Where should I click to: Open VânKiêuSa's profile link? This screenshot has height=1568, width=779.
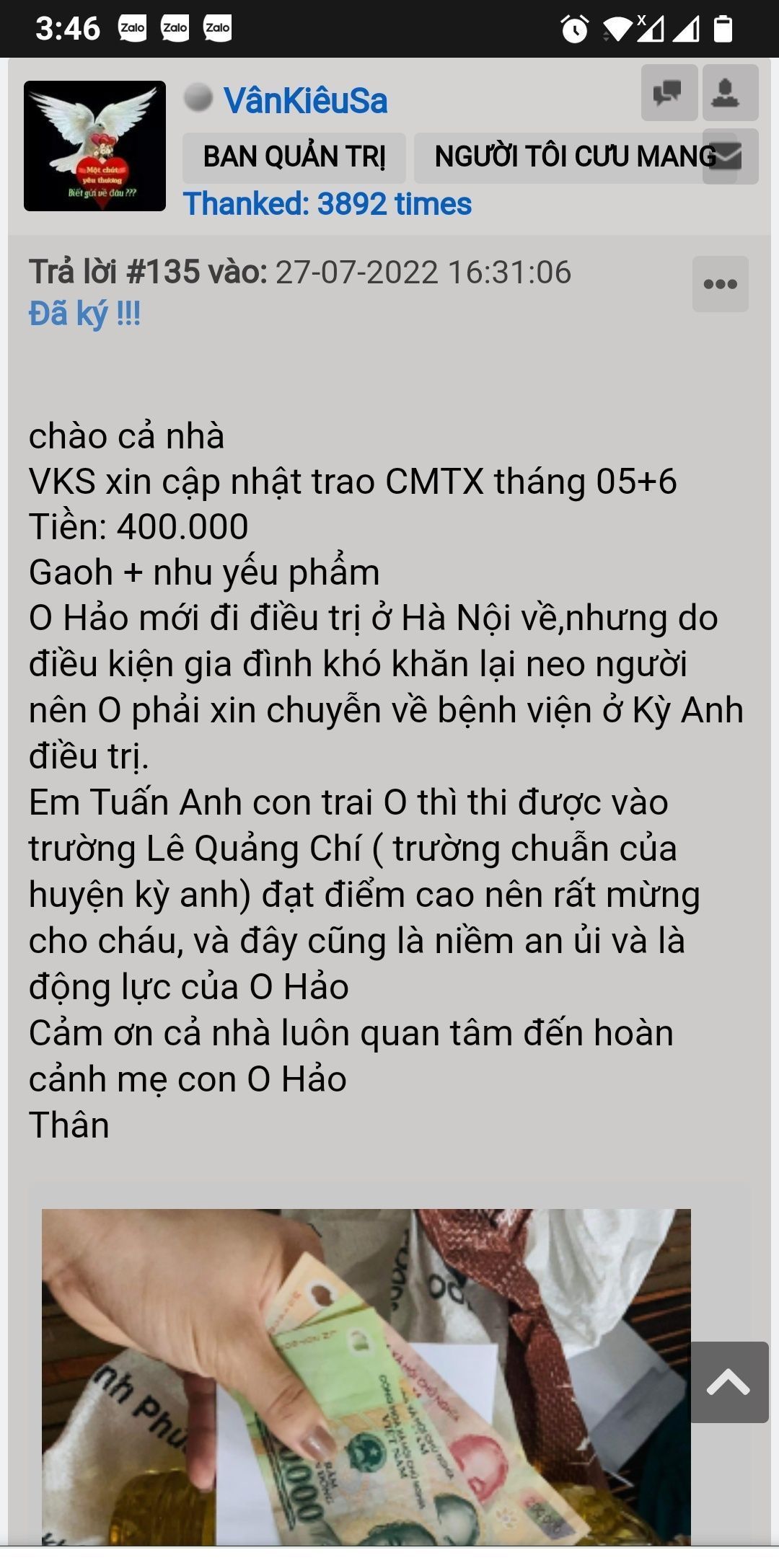point(305,100)
